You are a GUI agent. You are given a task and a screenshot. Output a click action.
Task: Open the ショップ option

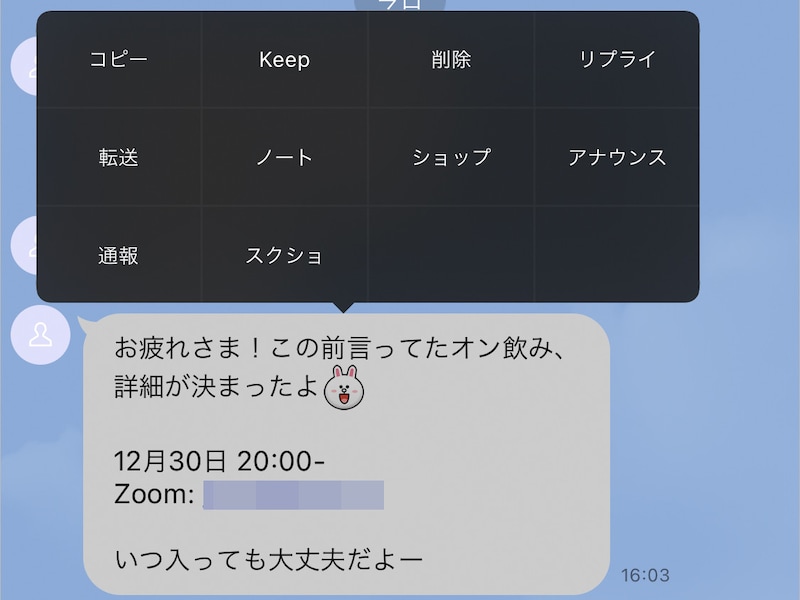451,158
